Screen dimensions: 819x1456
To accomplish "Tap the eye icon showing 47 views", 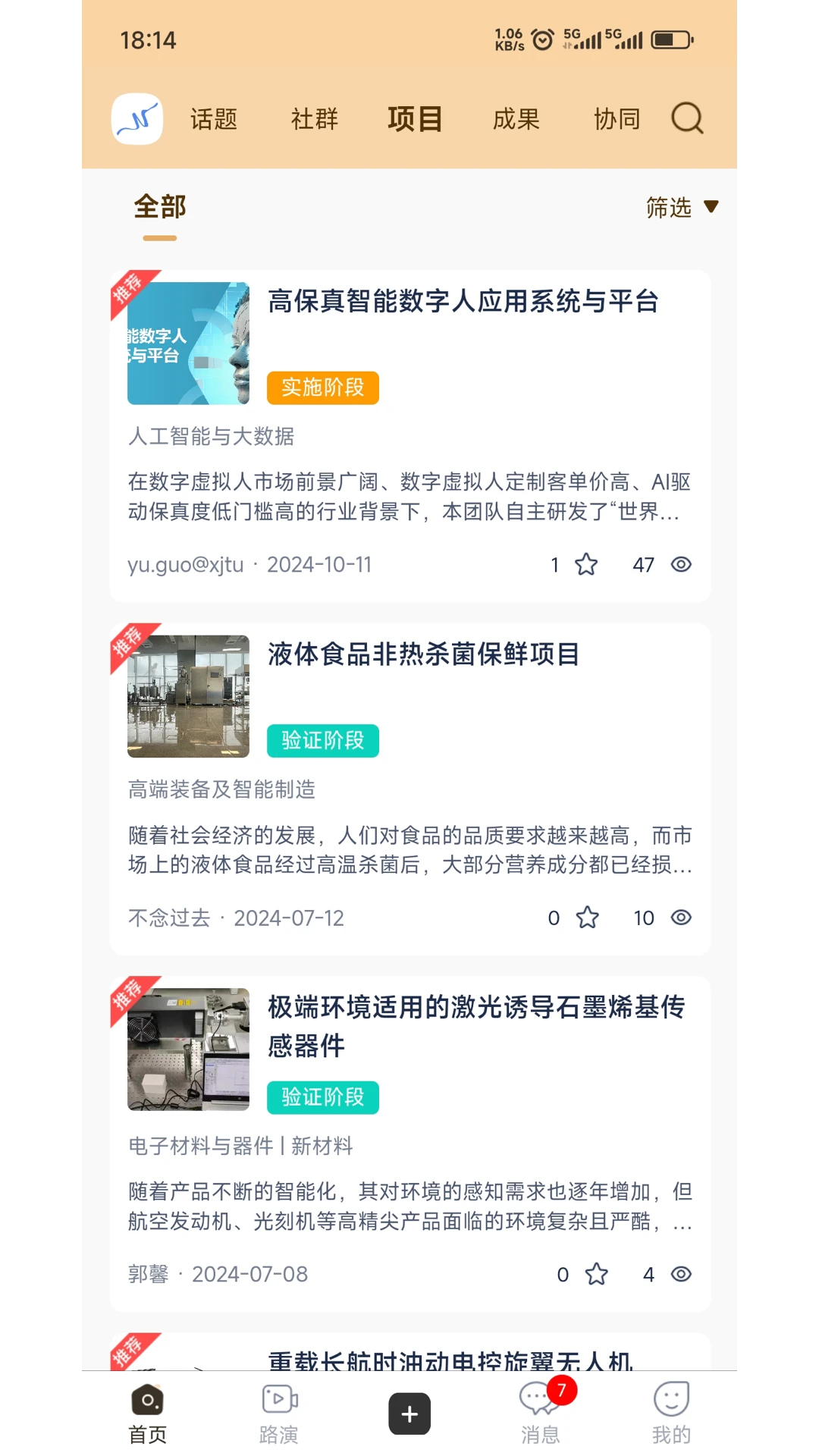I will 680,564.
